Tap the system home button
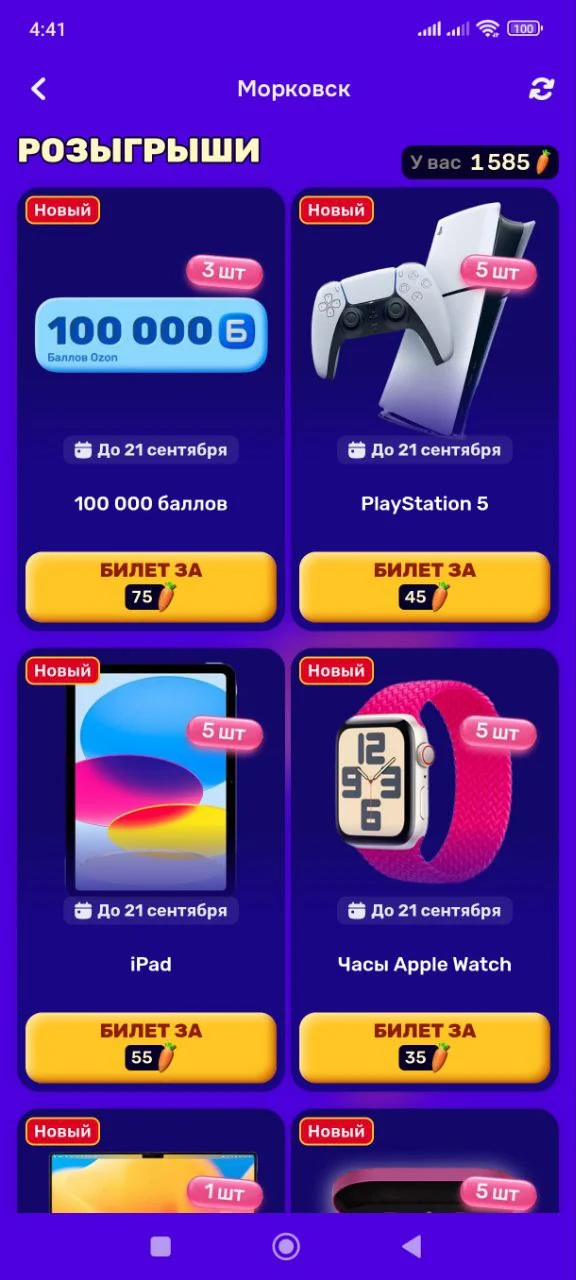576x1280 pixels. point(286,1246)
